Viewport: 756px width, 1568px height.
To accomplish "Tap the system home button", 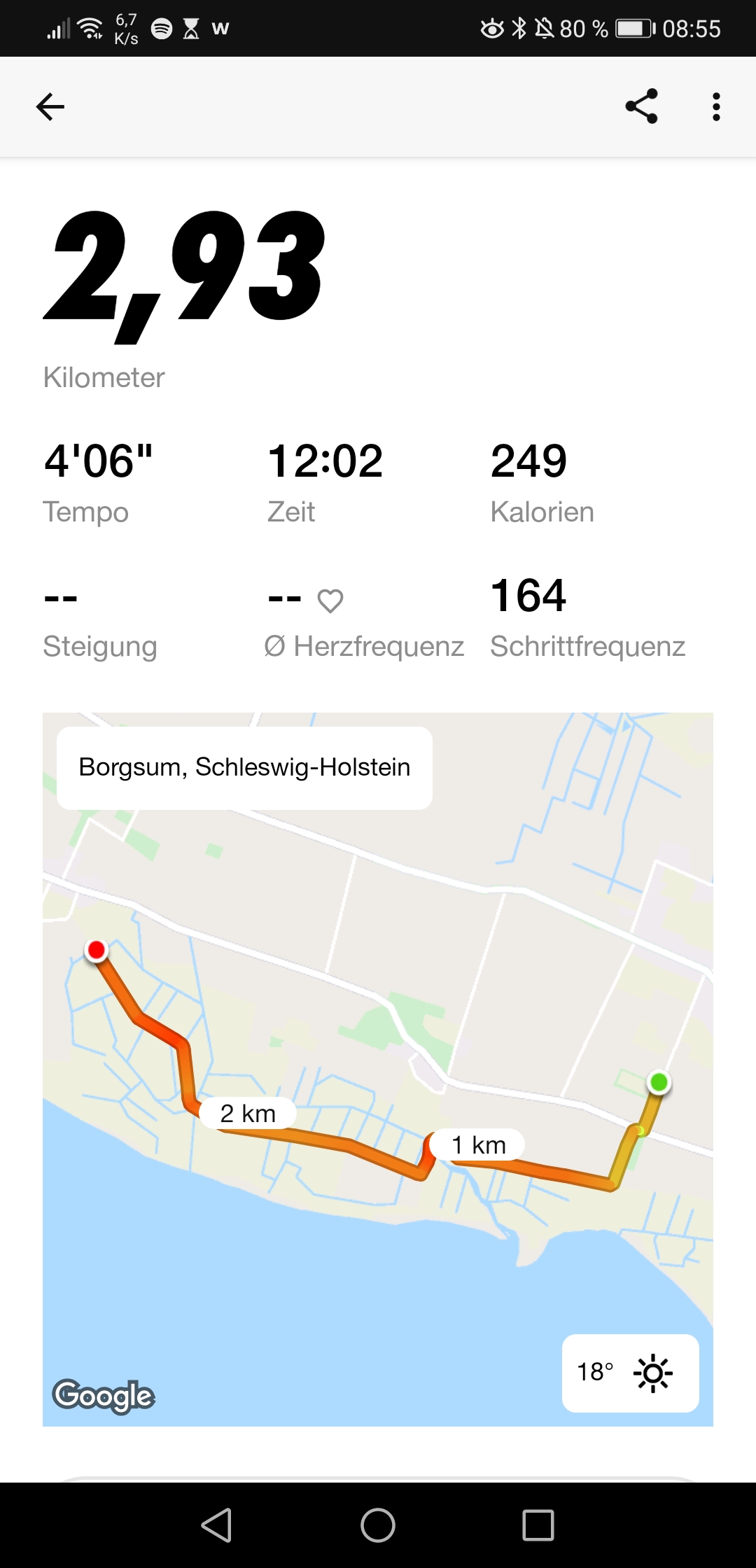I will point(378,1525).
